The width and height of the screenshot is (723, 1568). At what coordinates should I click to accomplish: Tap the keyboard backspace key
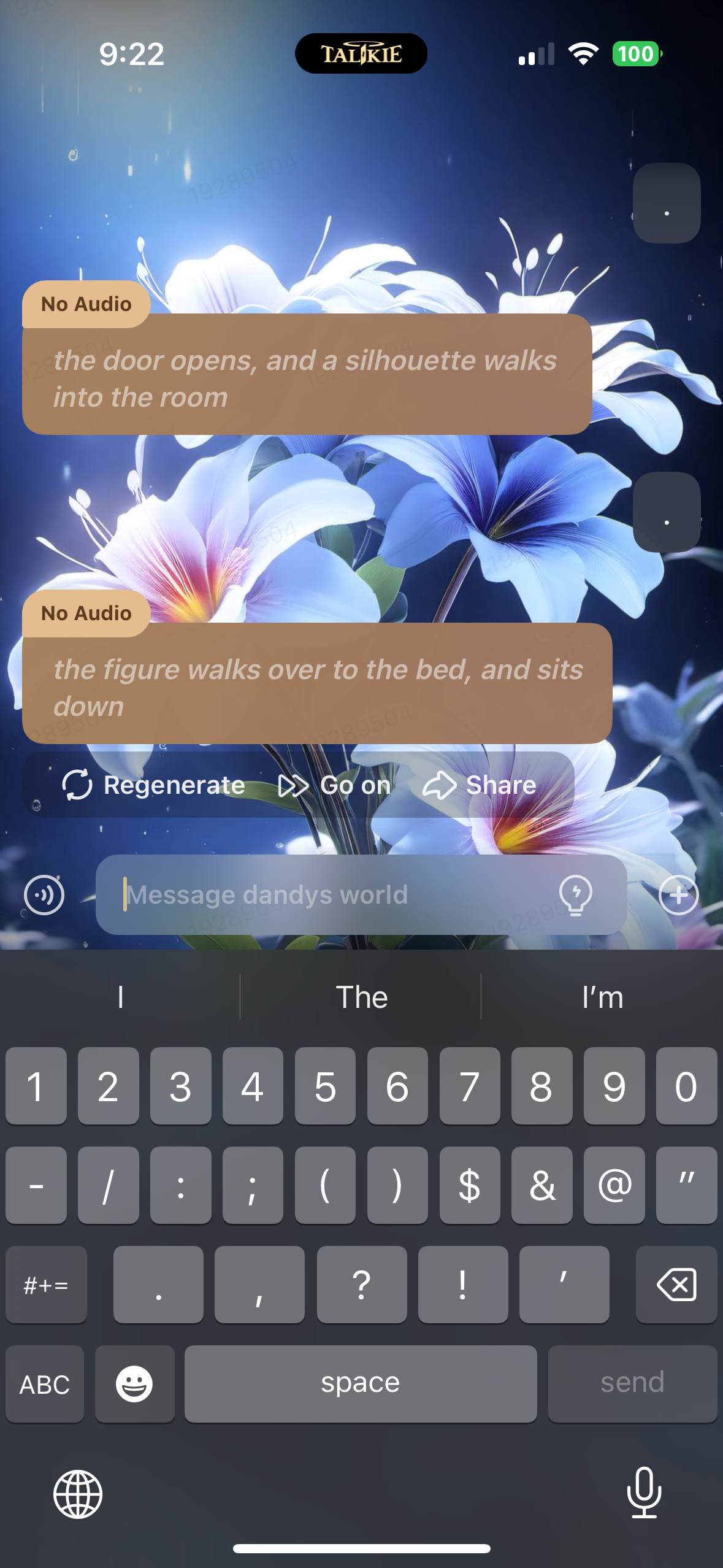pos(676,1285)
